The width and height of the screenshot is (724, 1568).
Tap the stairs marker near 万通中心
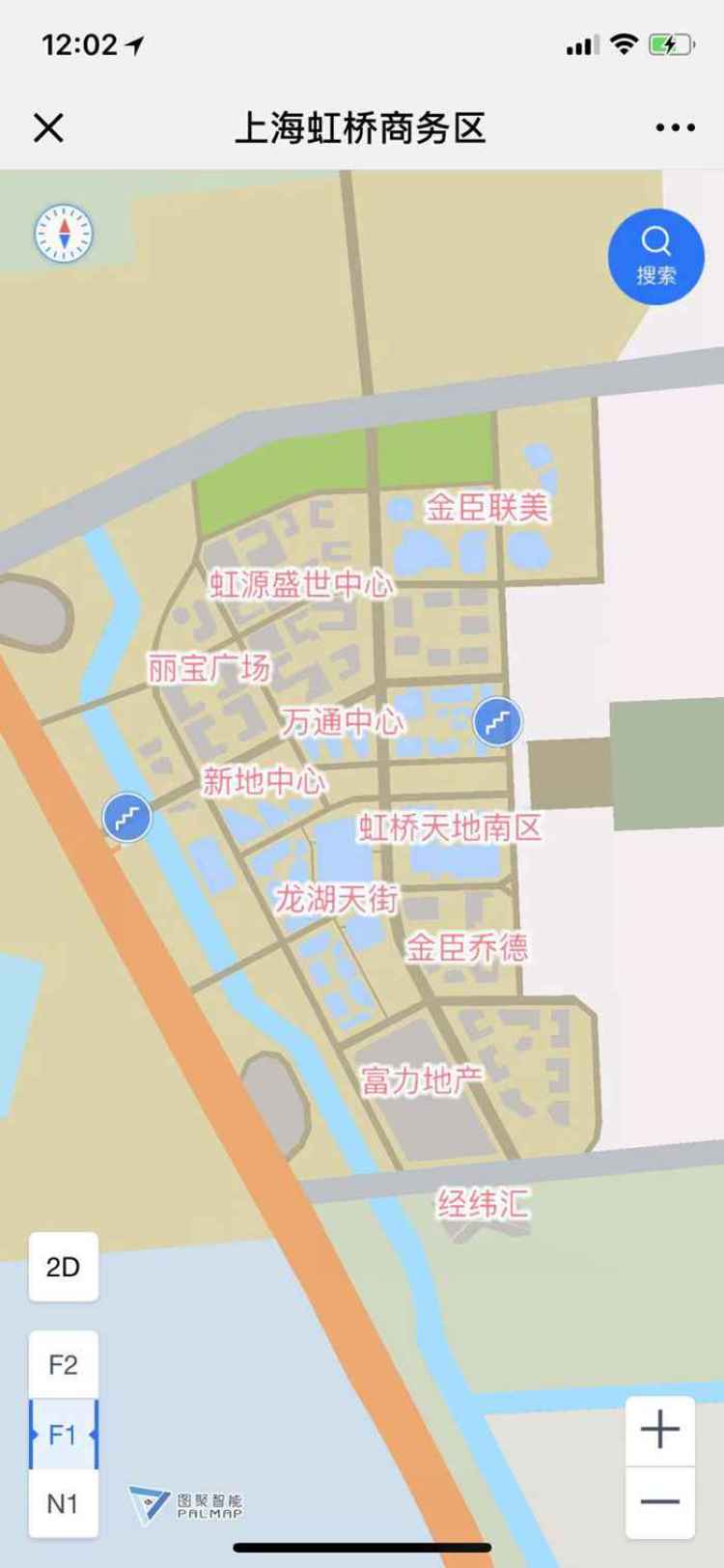[x=497, y=721]
